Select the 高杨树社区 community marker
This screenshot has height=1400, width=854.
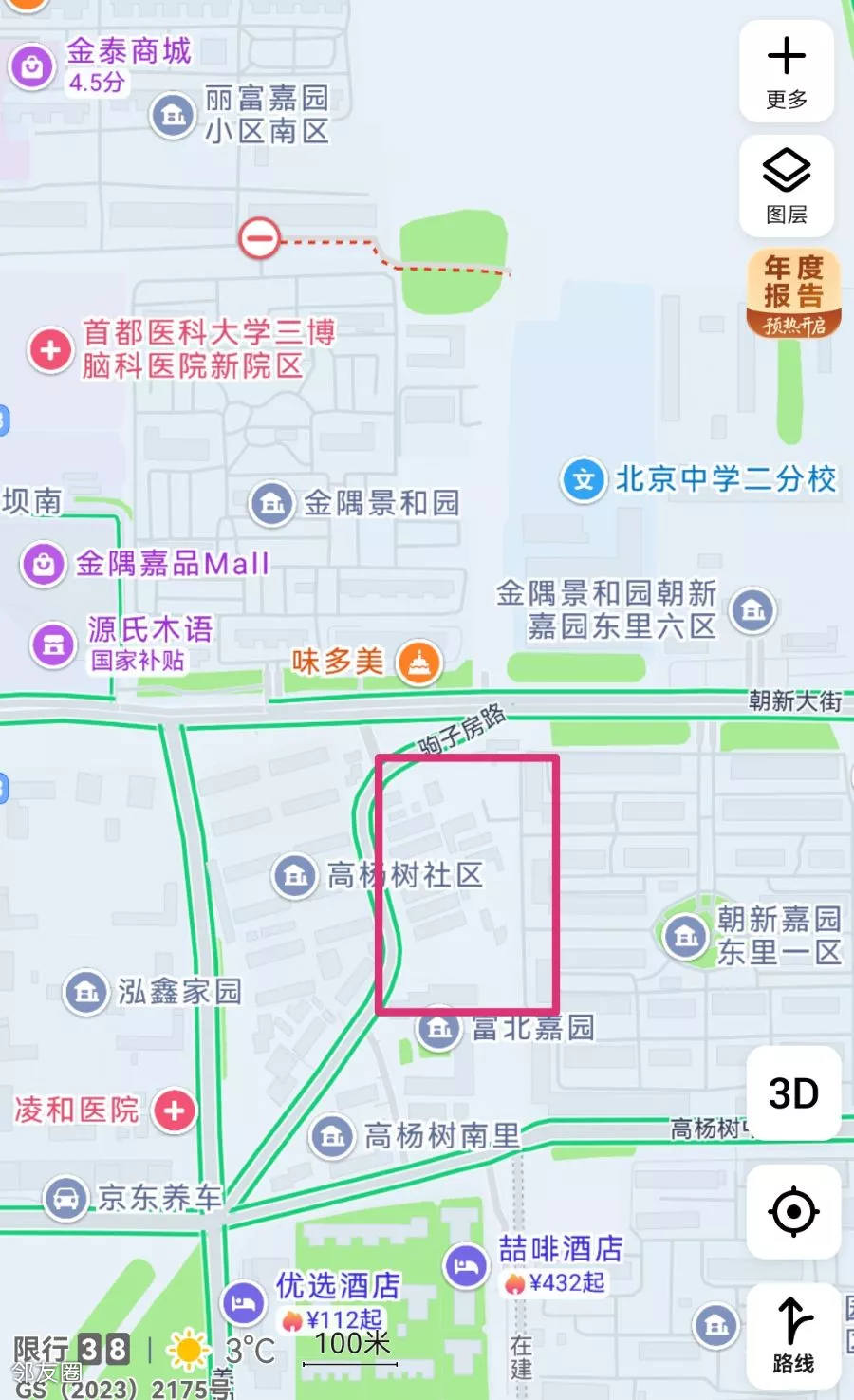(x=295, y=875)
